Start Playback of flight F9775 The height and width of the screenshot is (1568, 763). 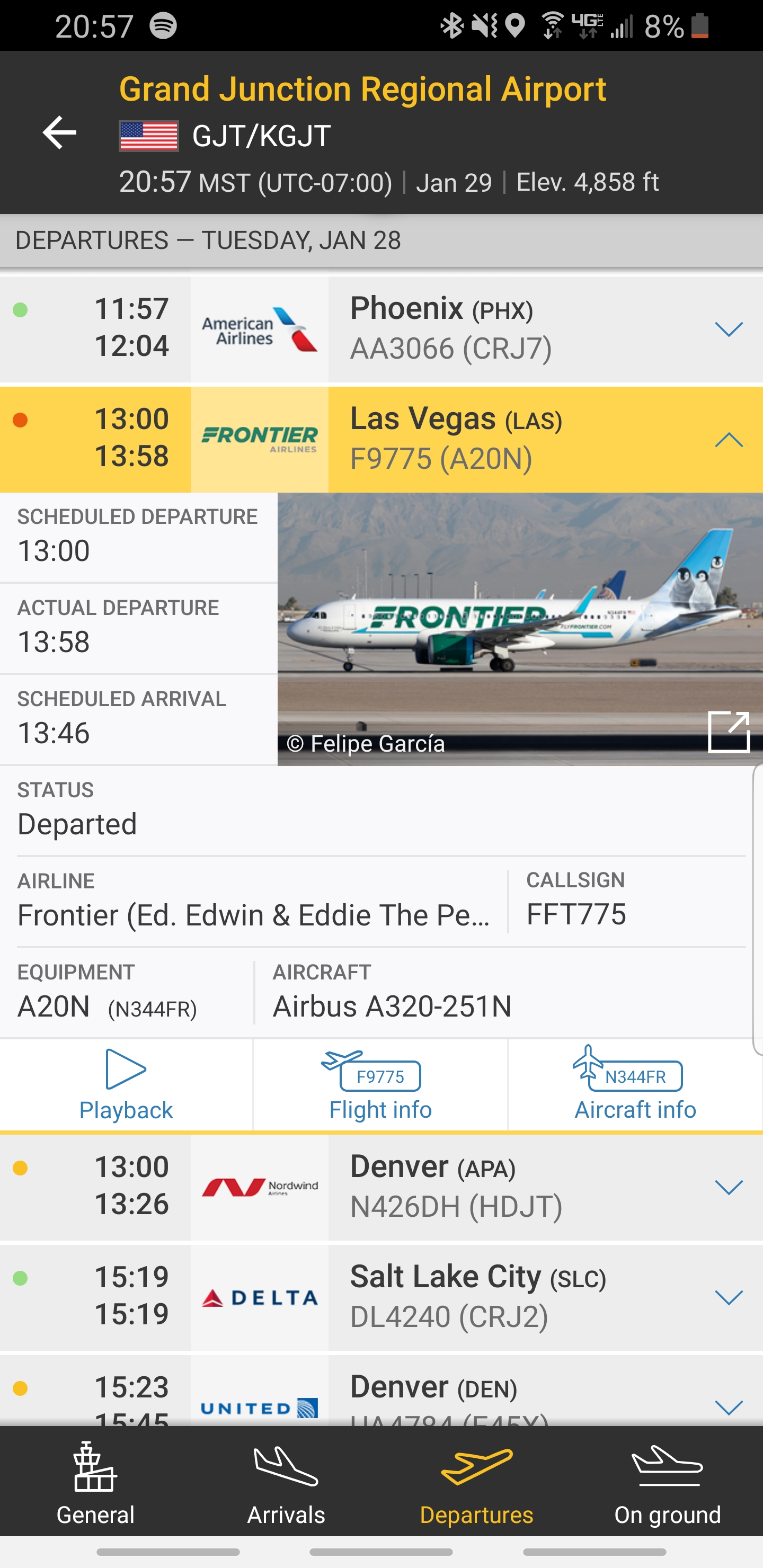126,1085
